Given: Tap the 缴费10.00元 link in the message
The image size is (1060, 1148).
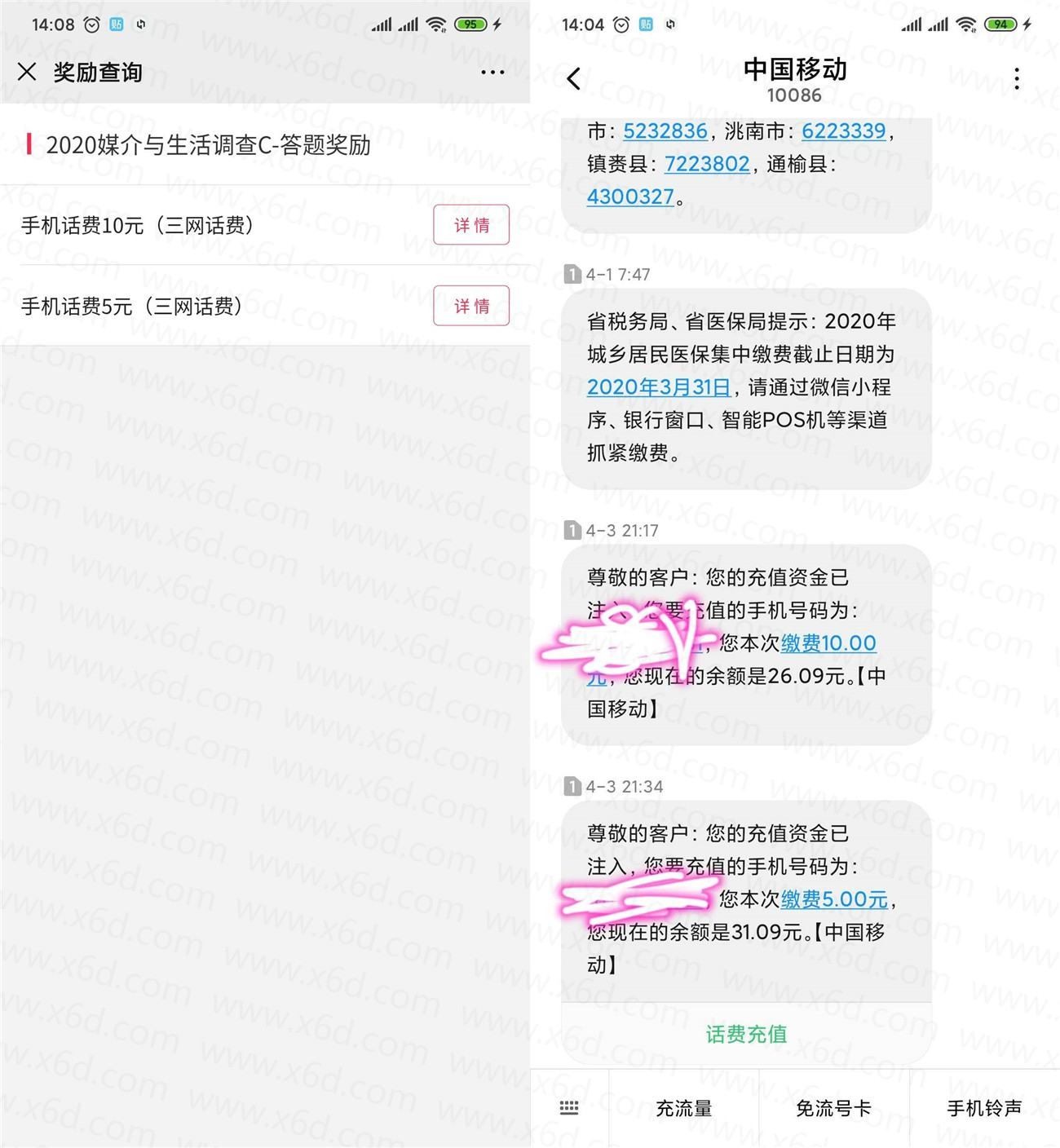Looking at the screenshot, I should 828,643.
